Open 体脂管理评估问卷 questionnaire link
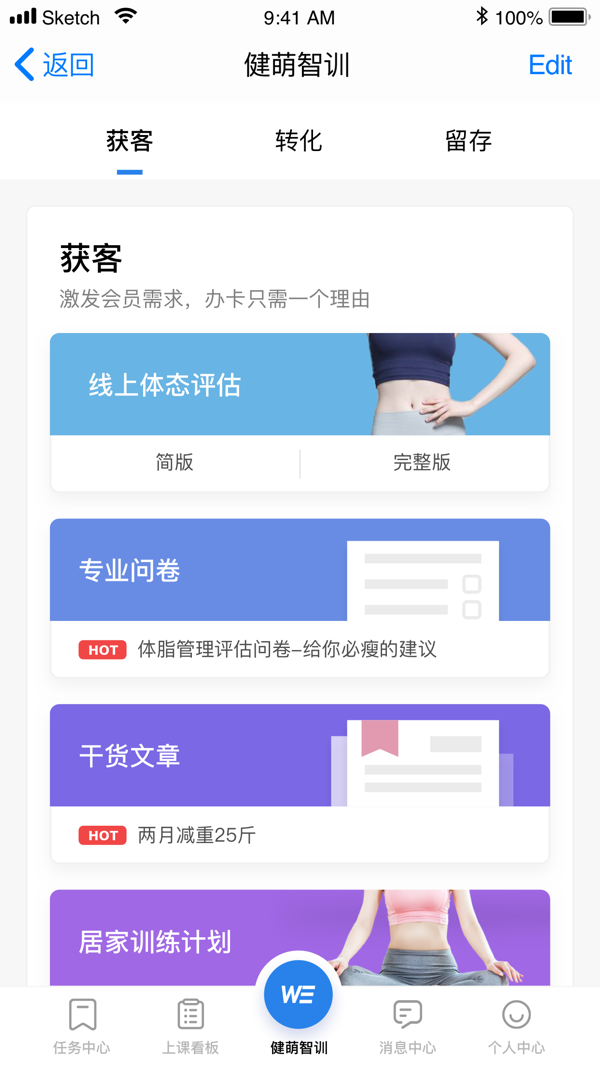The height and width of the screenshot is (1067, 600). [287, 649]
